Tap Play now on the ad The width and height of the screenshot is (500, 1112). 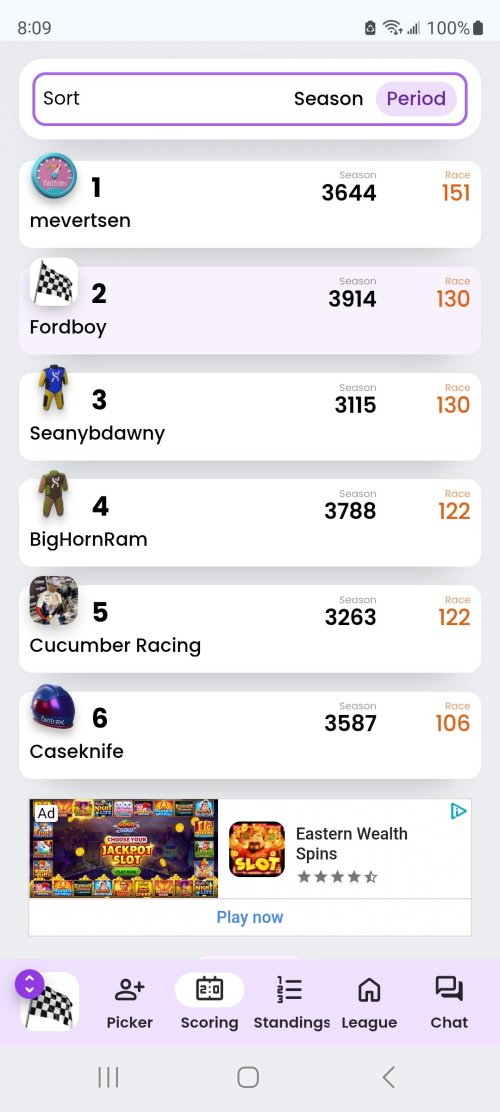point(250,917)
